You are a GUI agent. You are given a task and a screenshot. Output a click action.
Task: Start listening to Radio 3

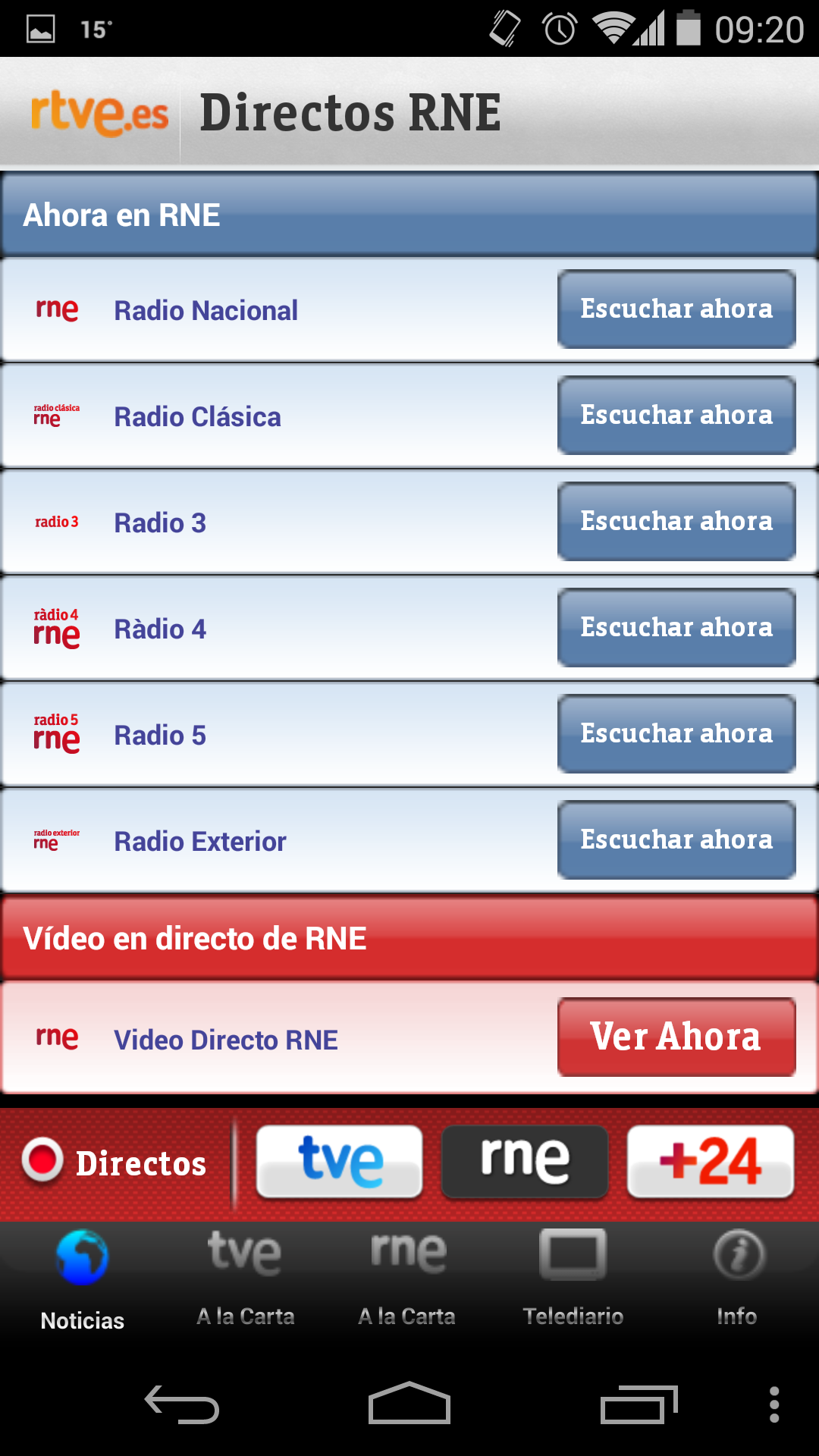tap(676, 522)
